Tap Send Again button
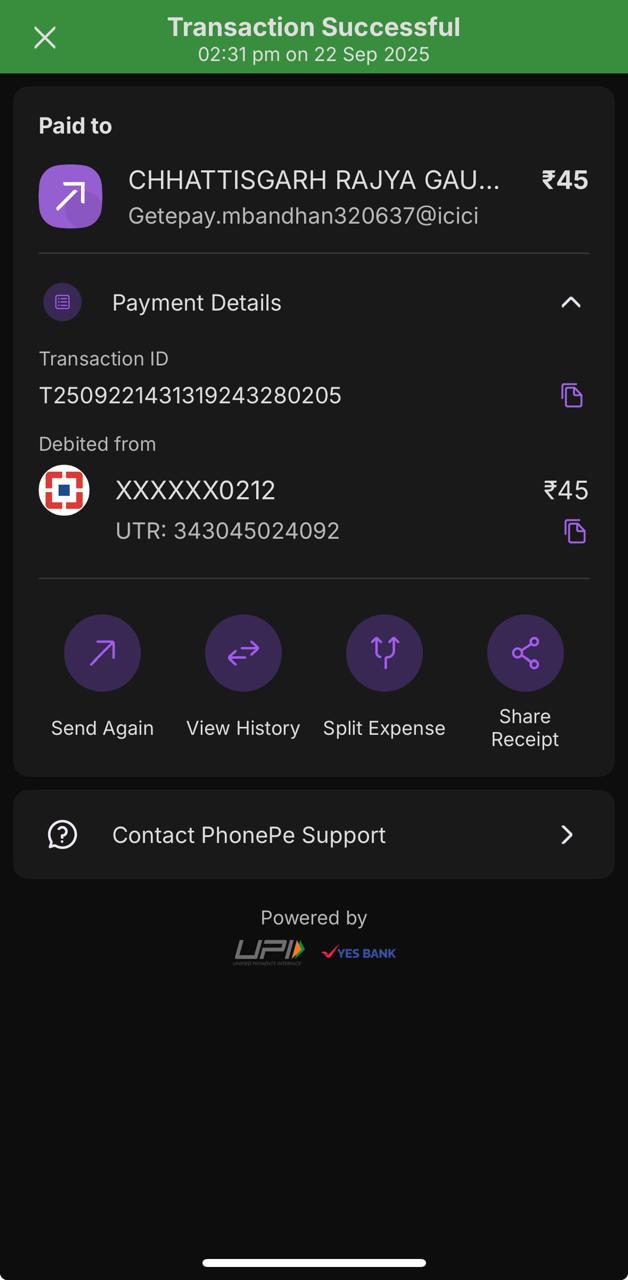Viewport: 628px width, 1280px height. [x=102, y=653]
